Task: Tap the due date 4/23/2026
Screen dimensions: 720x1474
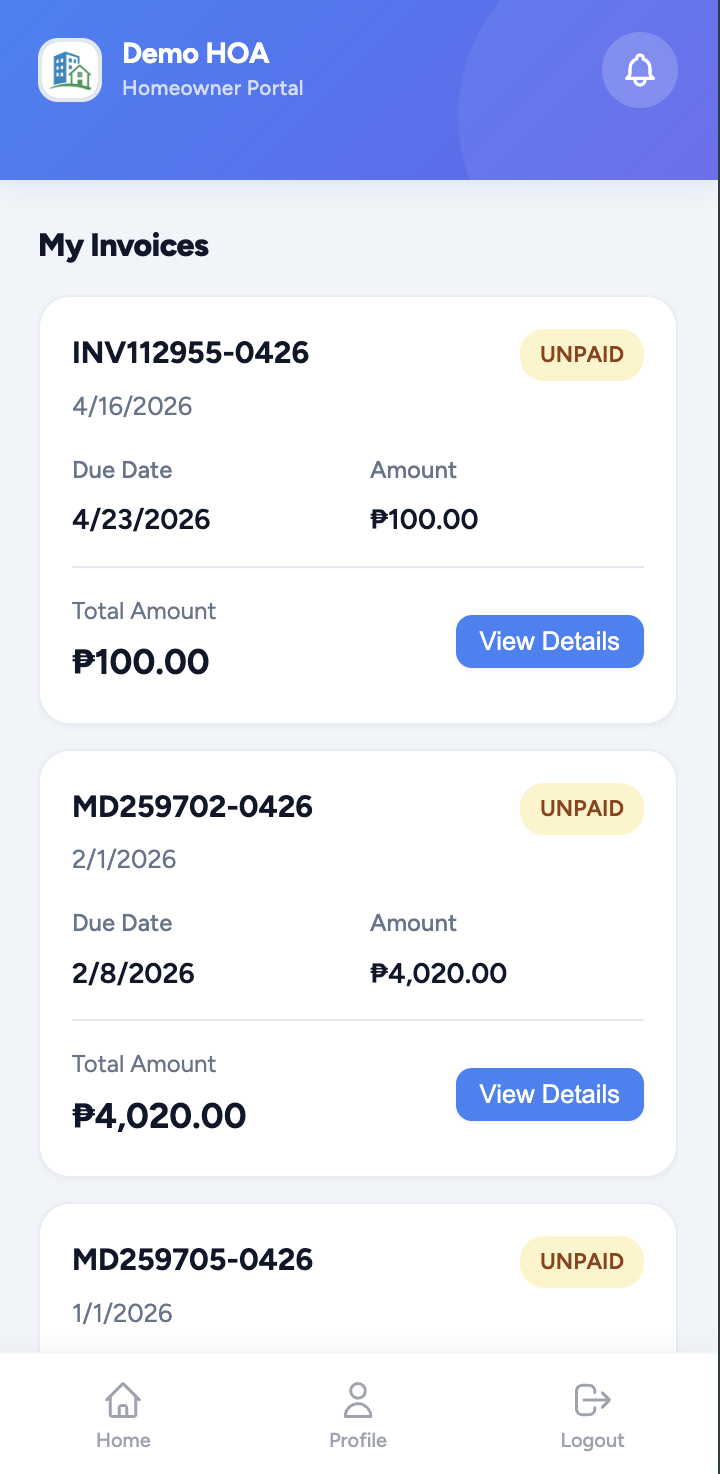Action: [x=141, y=519]
